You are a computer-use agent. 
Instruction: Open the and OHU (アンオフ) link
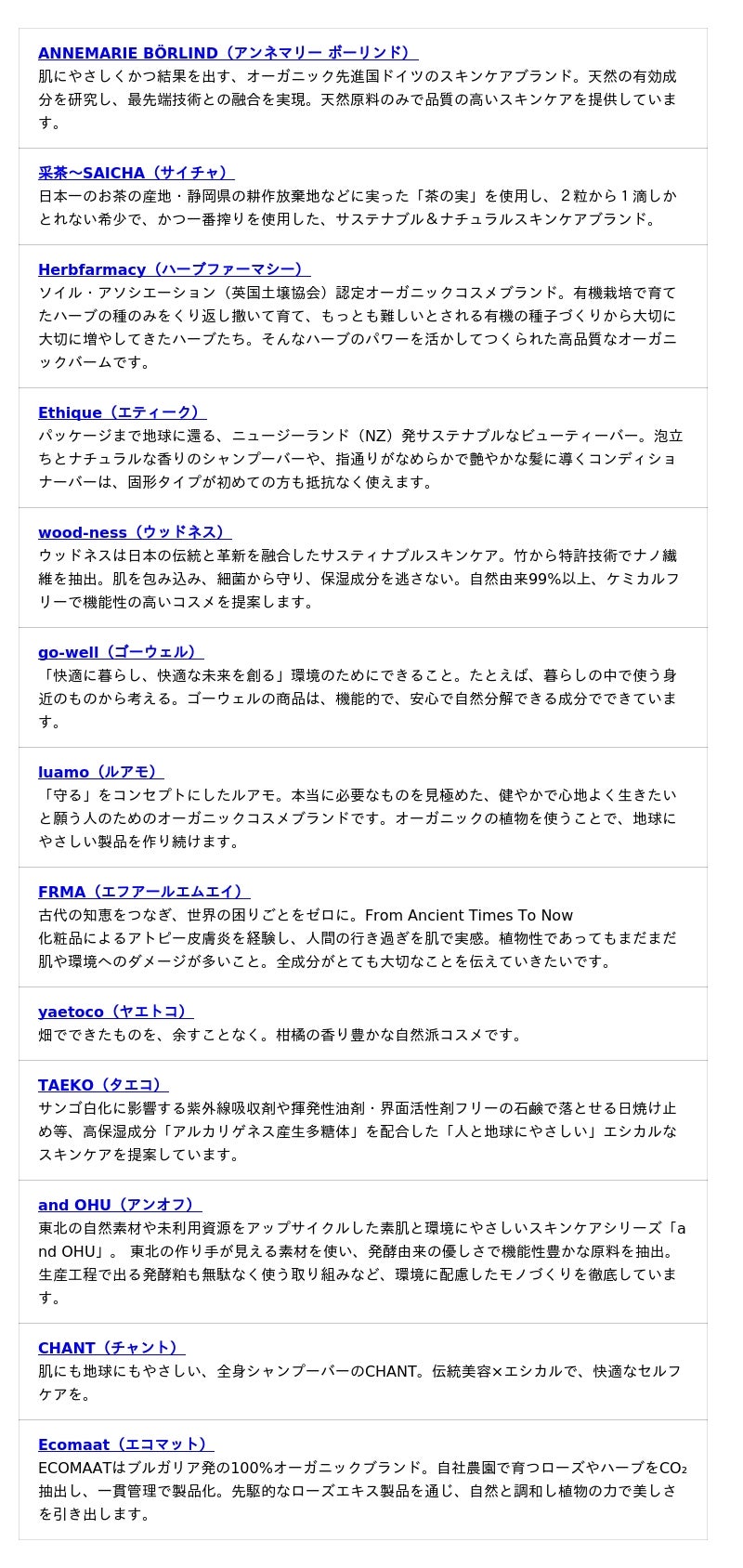click(120, 1205)
